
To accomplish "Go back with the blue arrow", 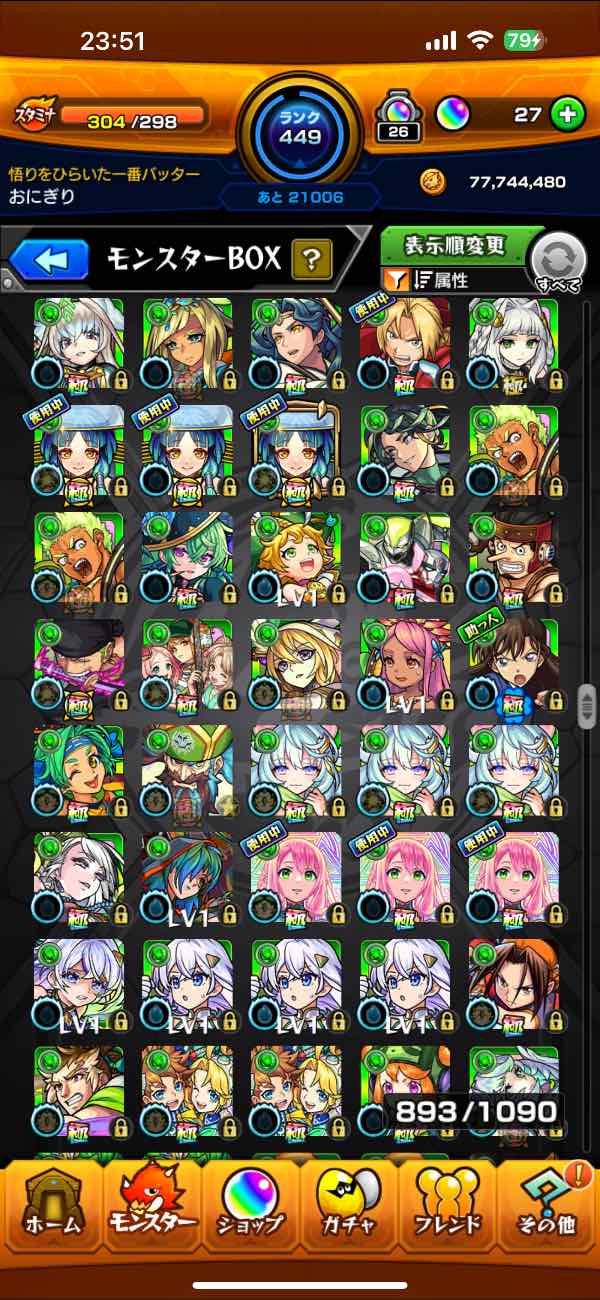I will coord(50,261).
